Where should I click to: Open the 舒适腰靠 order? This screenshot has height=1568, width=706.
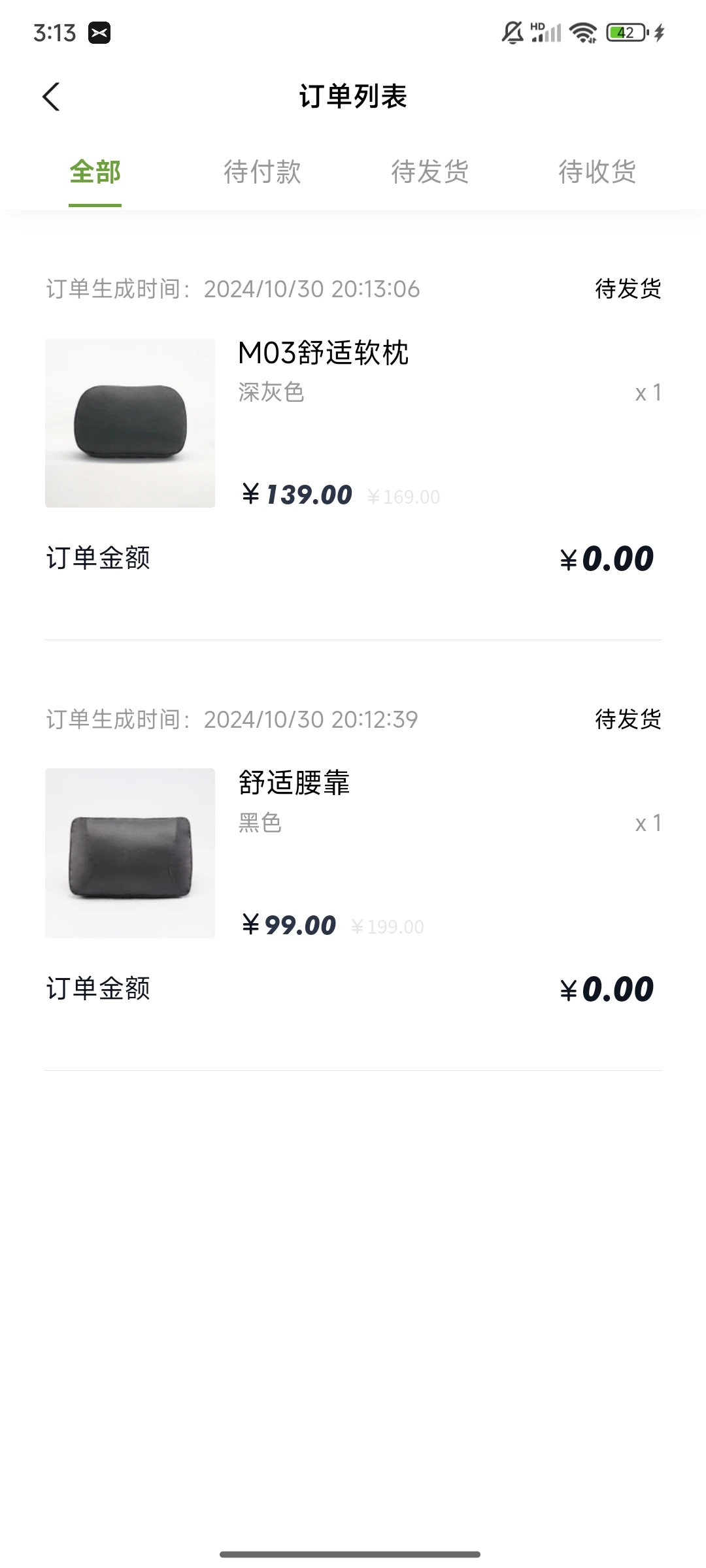tap(353, 853)
